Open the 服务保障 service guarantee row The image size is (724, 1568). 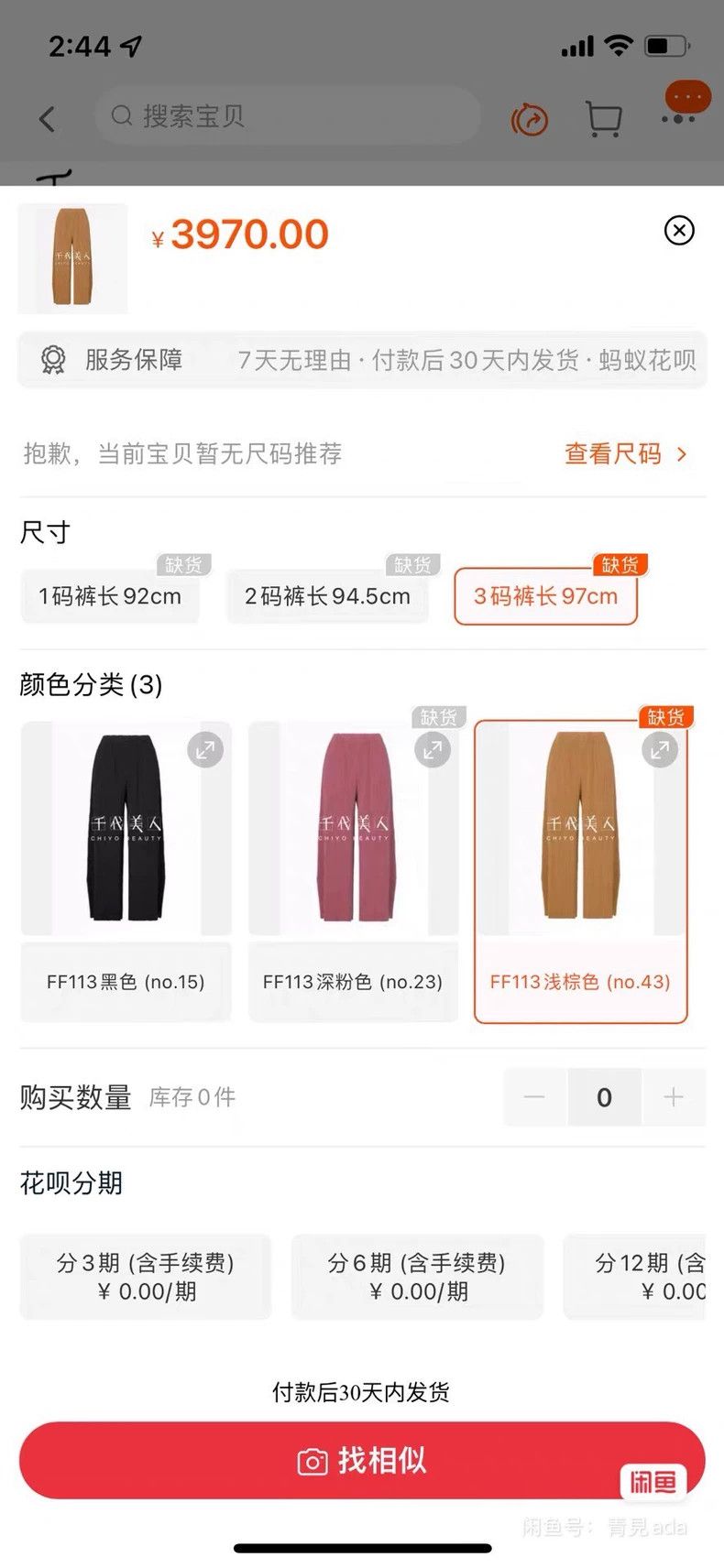[x=362, y=360]
